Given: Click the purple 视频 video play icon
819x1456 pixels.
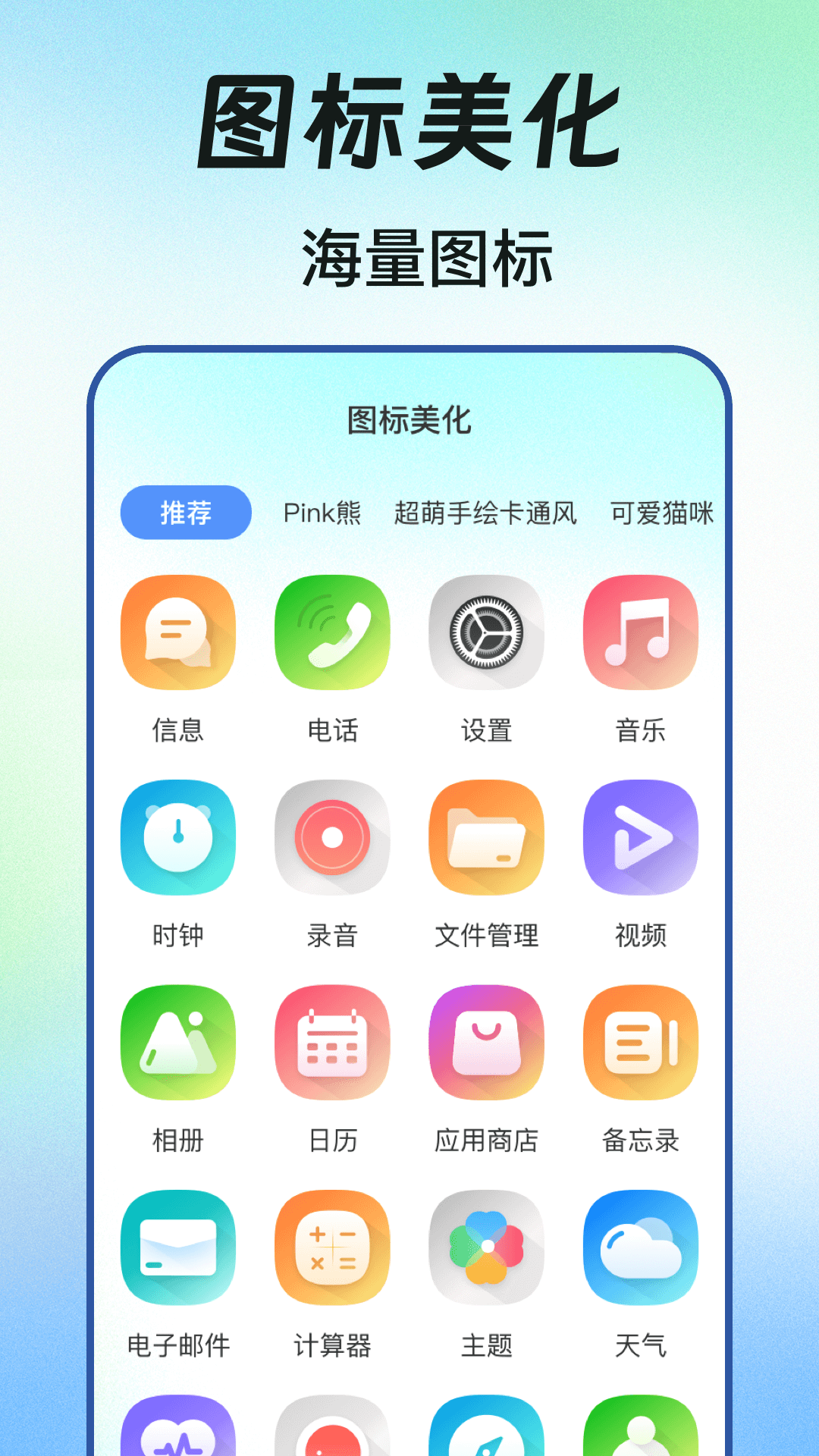Looking at the screenshot, I should 640,838.
